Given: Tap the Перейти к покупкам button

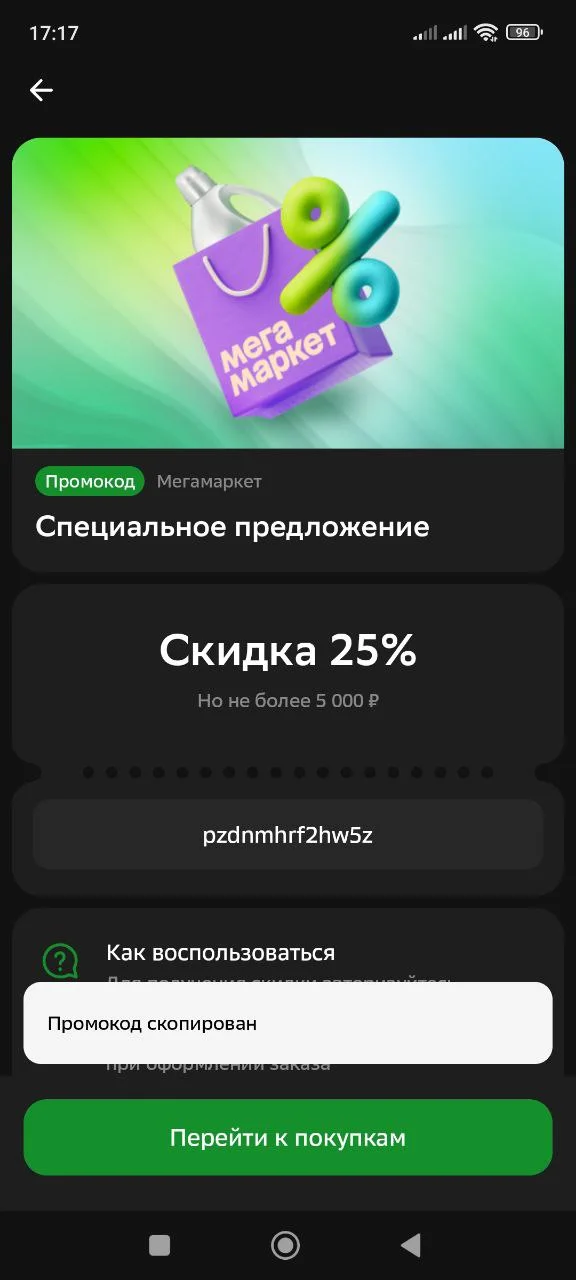Looking at the screenshot, I should click(x=288, y=1138).
